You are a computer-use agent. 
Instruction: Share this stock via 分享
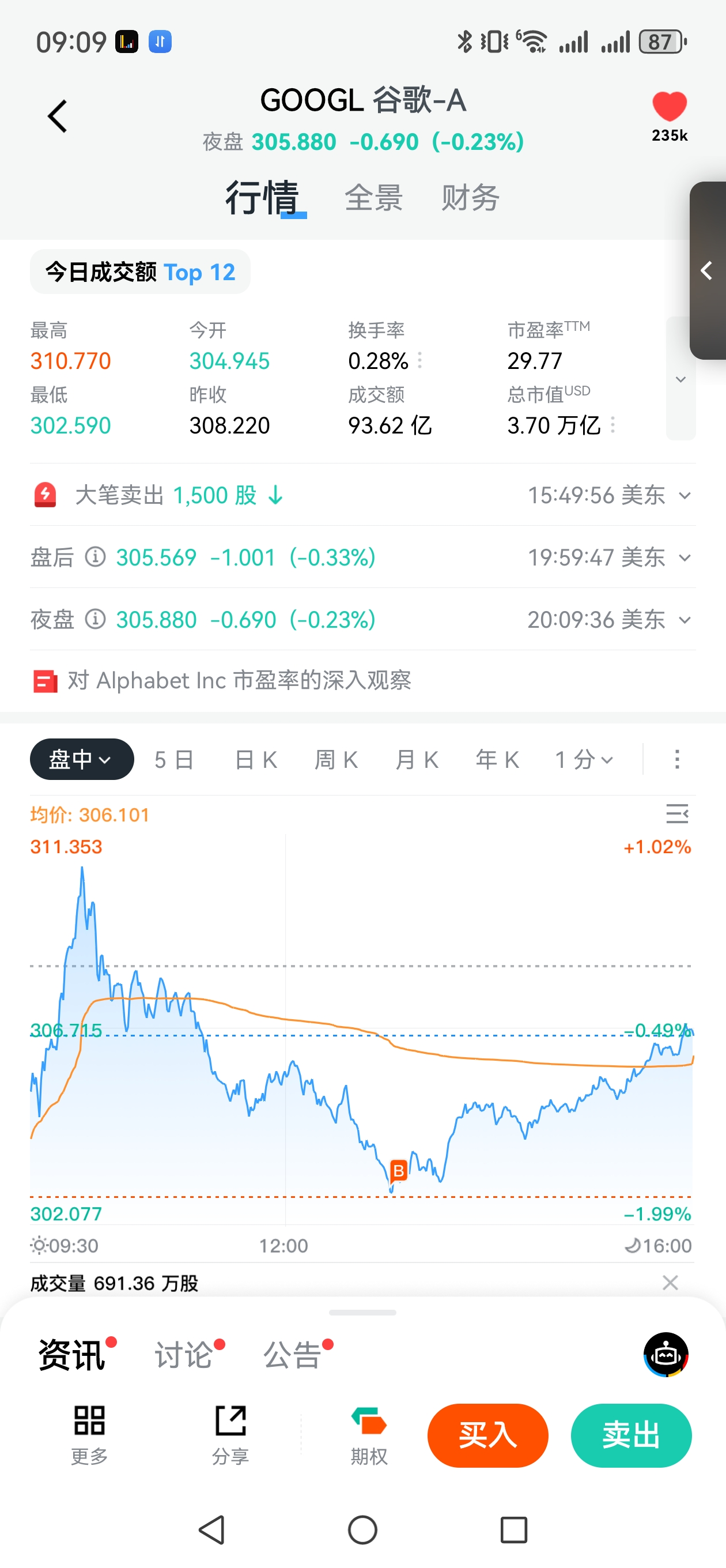point(230,1434)
